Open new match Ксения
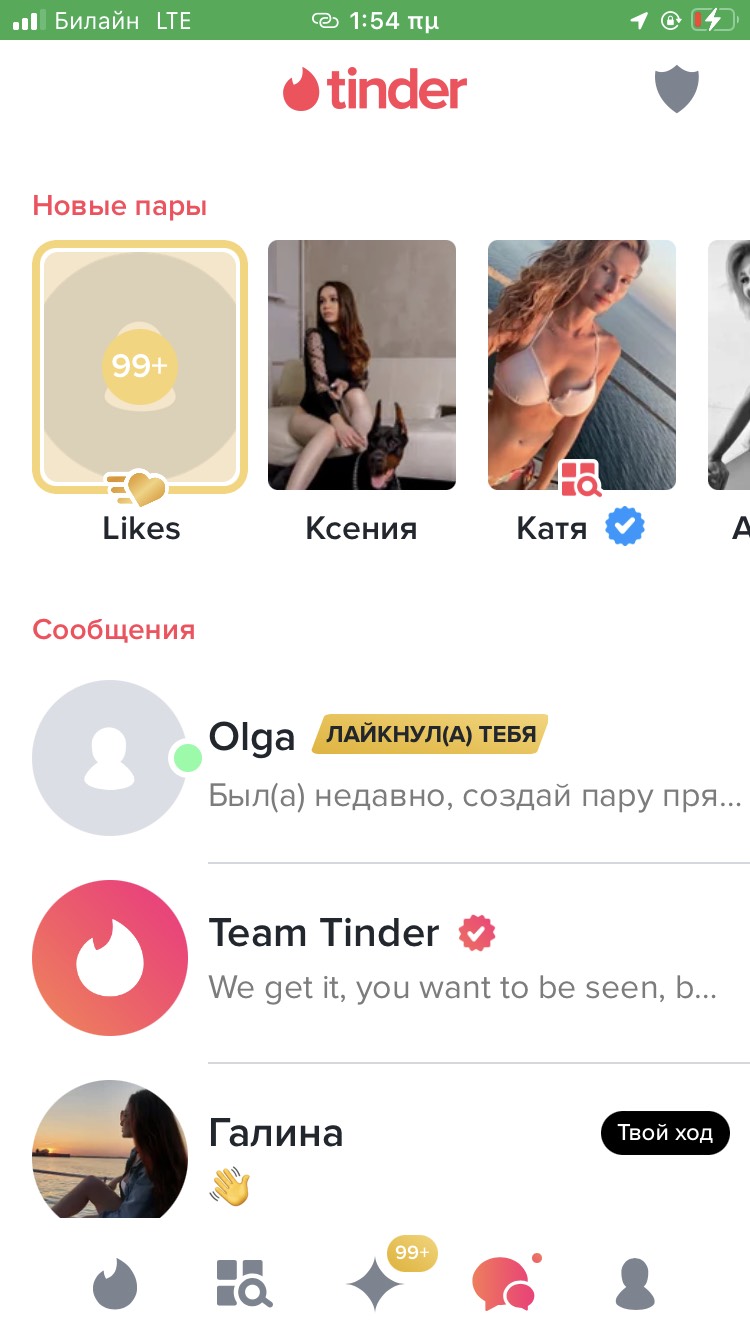Screen dimensions: 750x1334 tap(362, 366)
